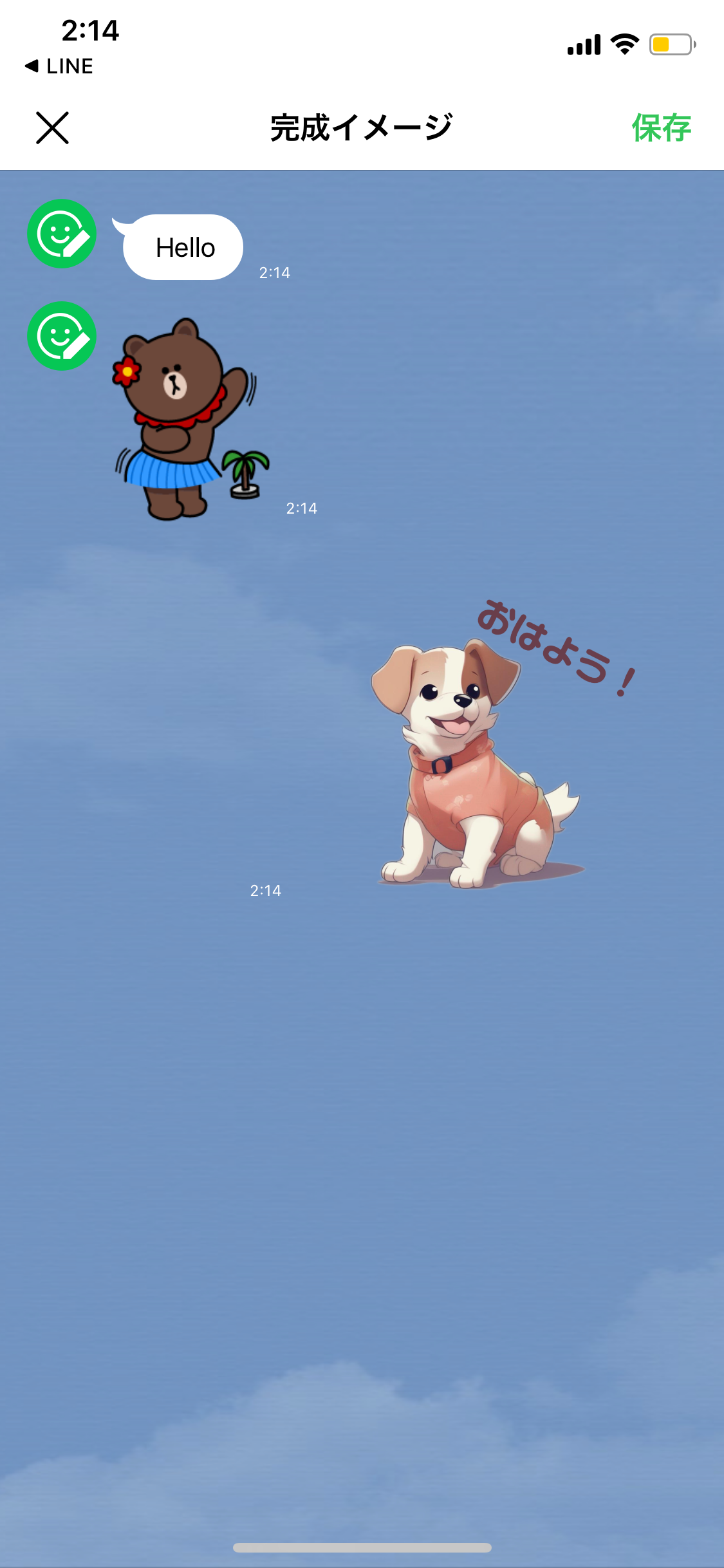The width and height of the screenshot is (724, 1568).
Task: Tap 保存 to save the sticker
Action: [x=661, y=127]
